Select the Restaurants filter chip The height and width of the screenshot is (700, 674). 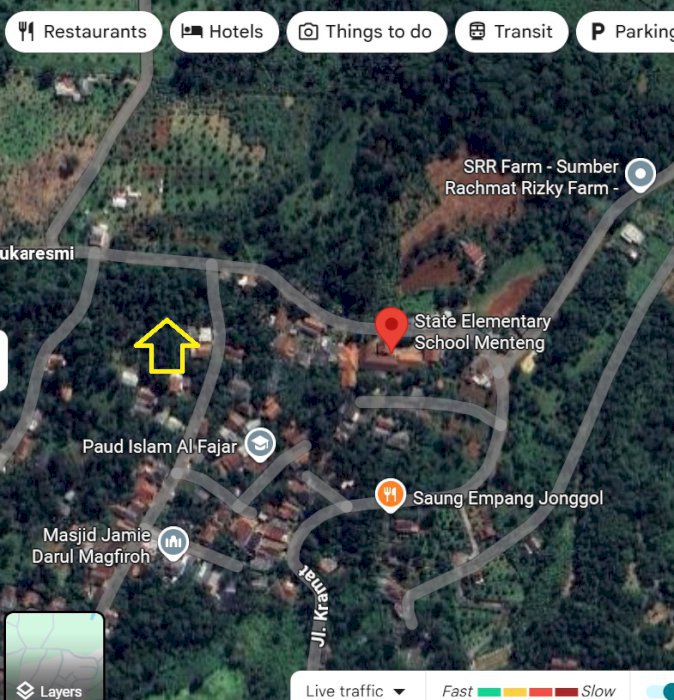(82, 32)
